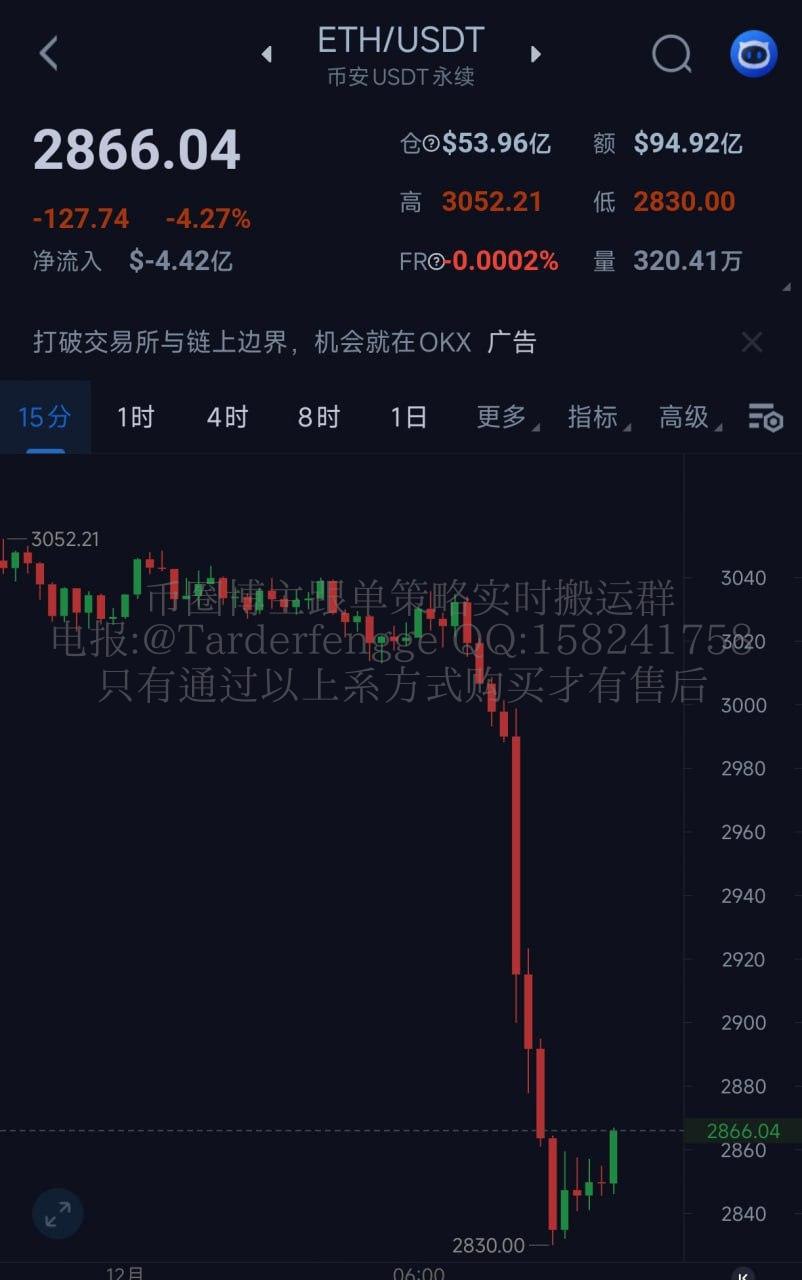Switch to the previous trading pair

267,54
